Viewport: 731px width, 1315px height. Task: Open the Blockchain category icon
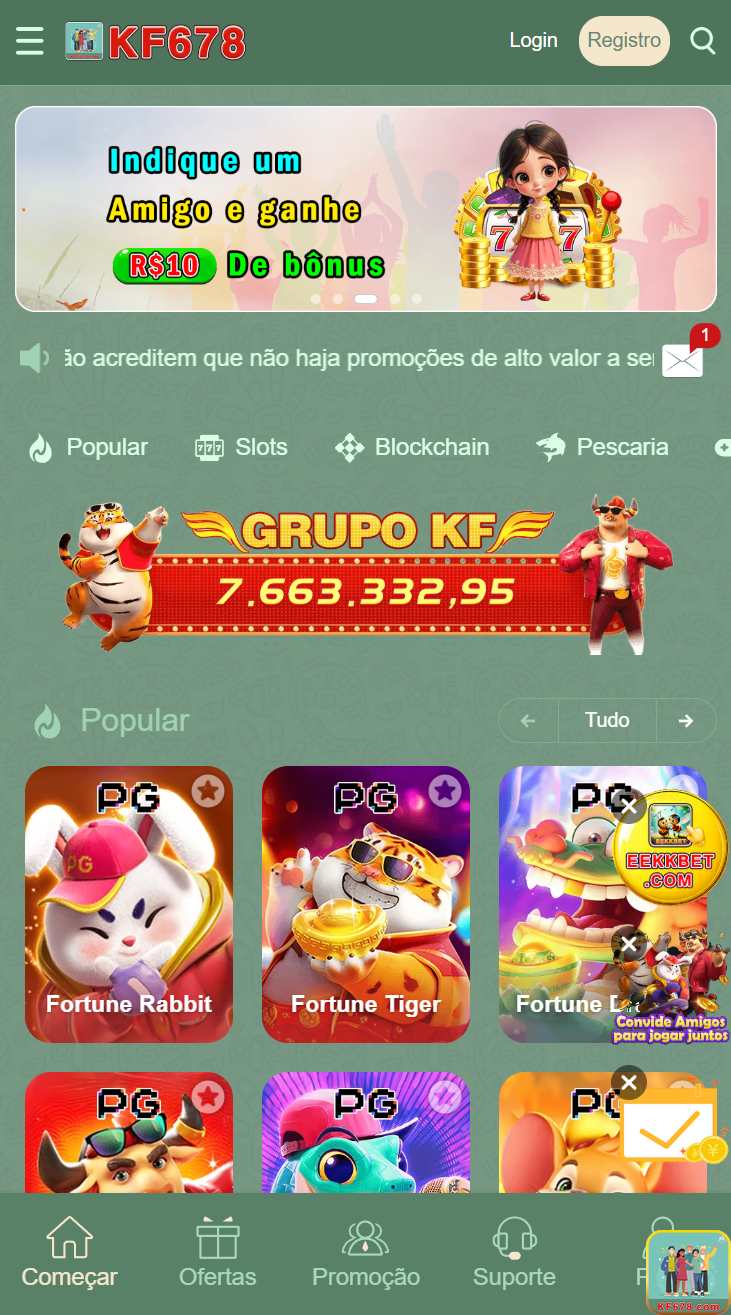(x=350, y=448)
